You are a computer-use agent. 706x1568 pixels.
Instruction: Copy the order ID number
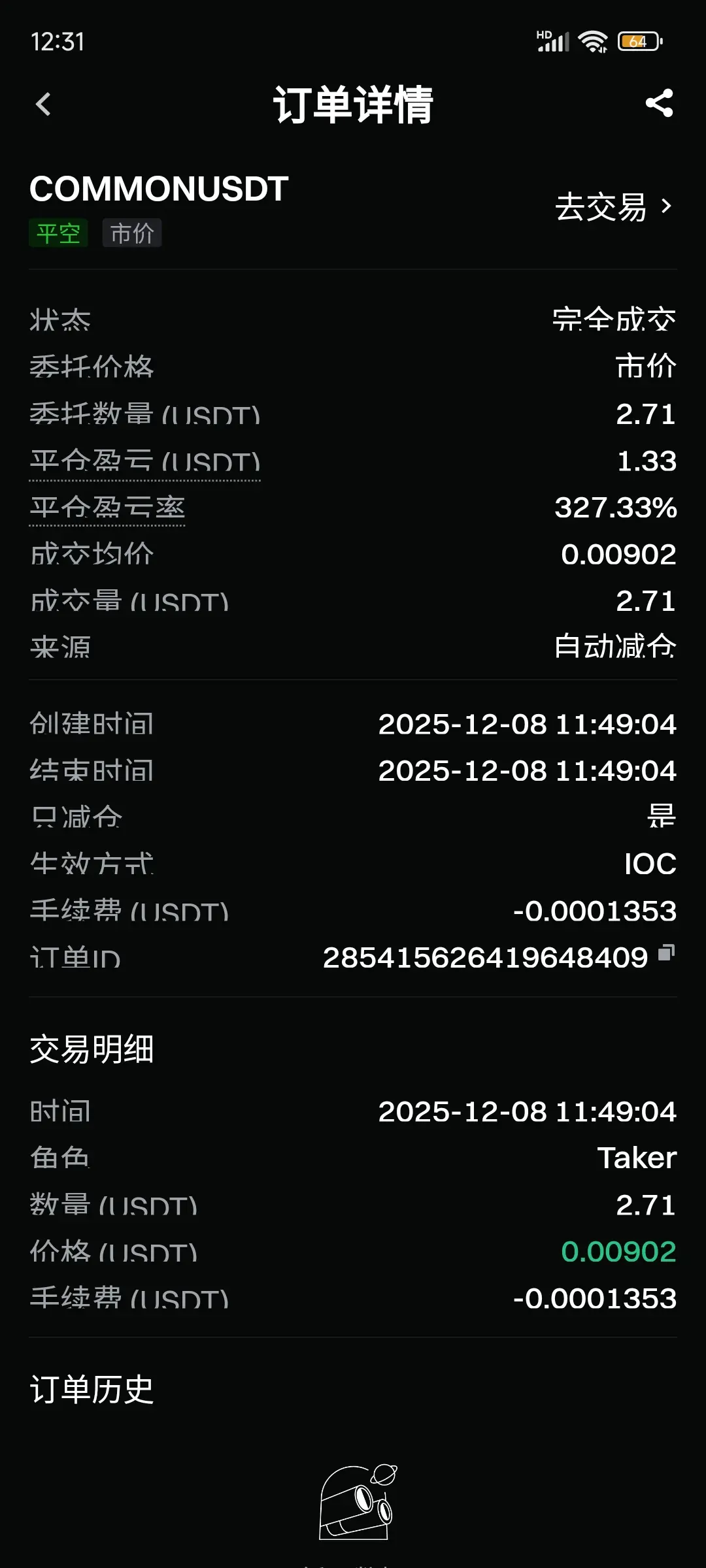coord(666,953)
